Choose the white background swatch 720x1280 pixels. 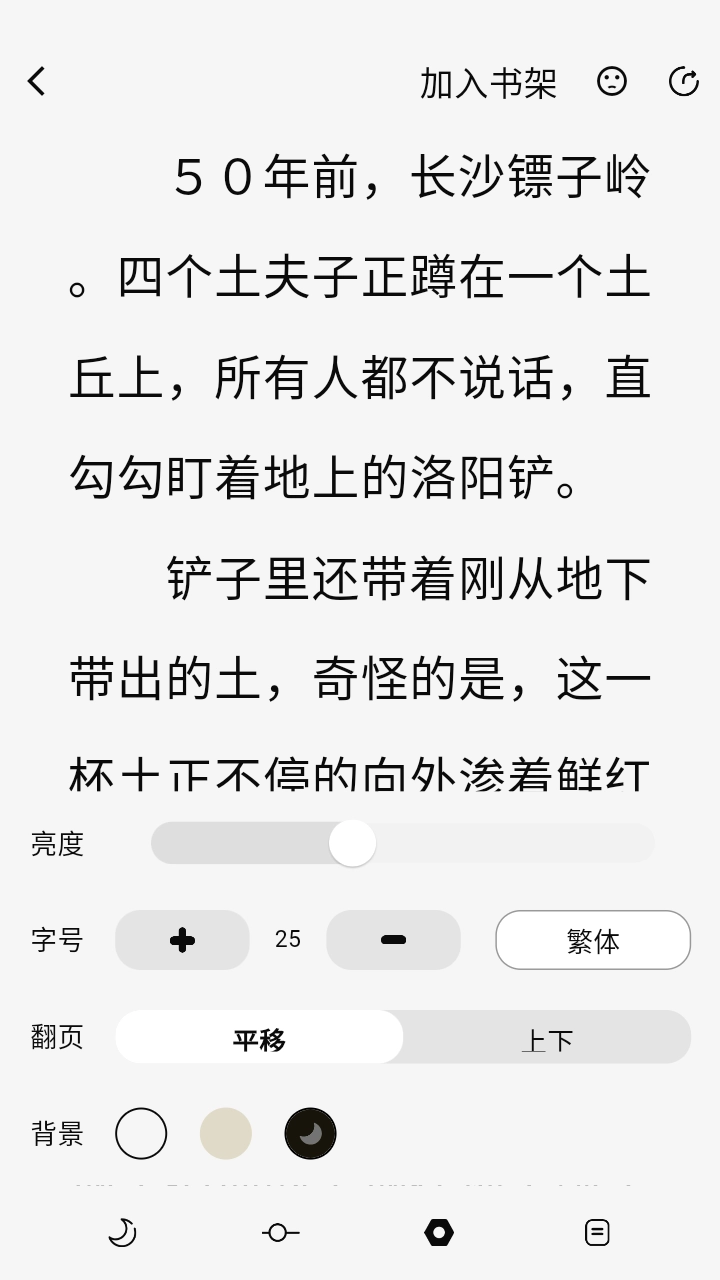tap(141, 1134)
